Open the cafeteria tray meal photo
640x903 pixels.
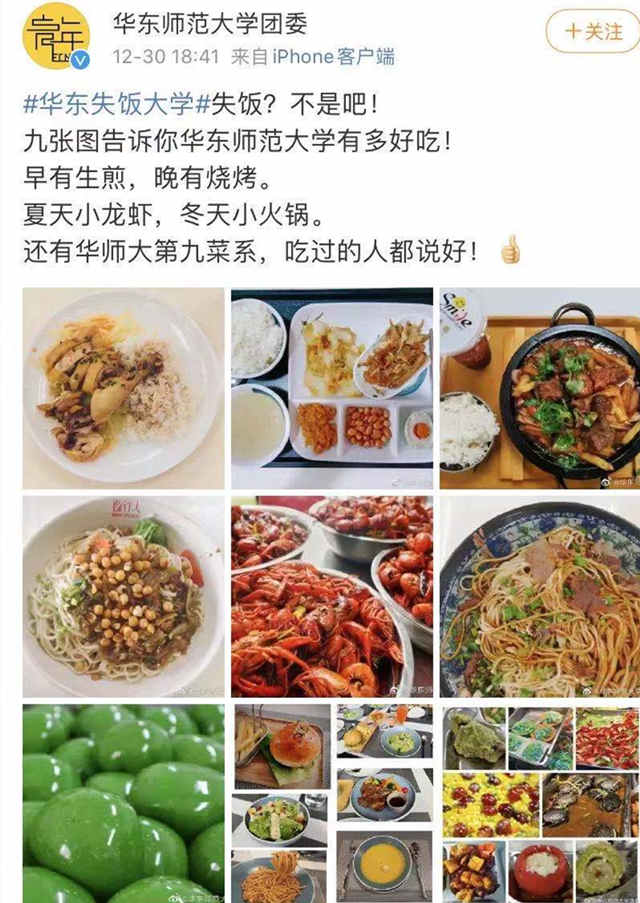332,388
